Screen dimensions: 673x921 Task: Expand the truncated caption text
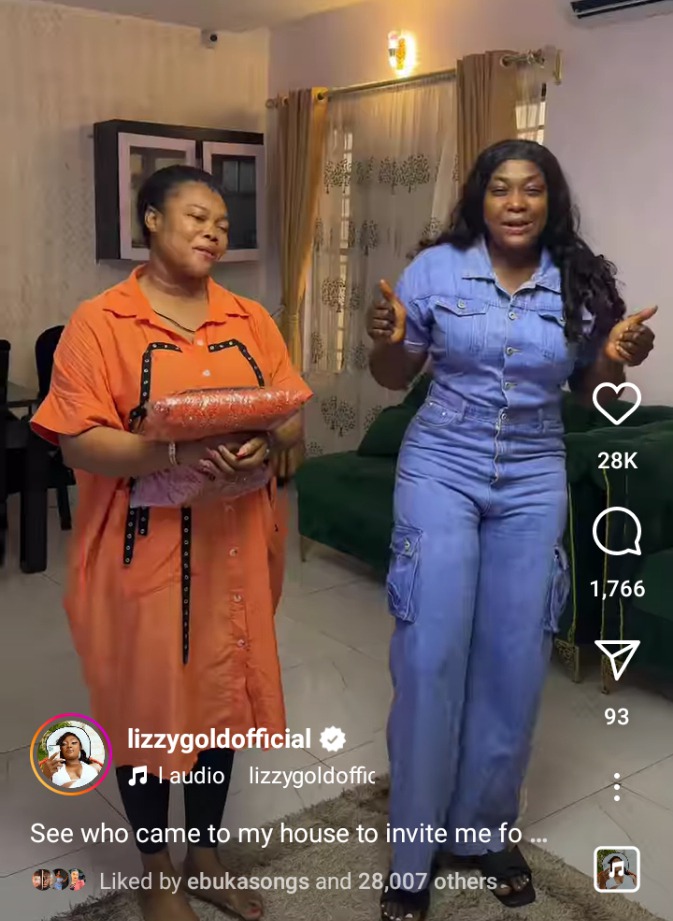(x=288, y=833)
